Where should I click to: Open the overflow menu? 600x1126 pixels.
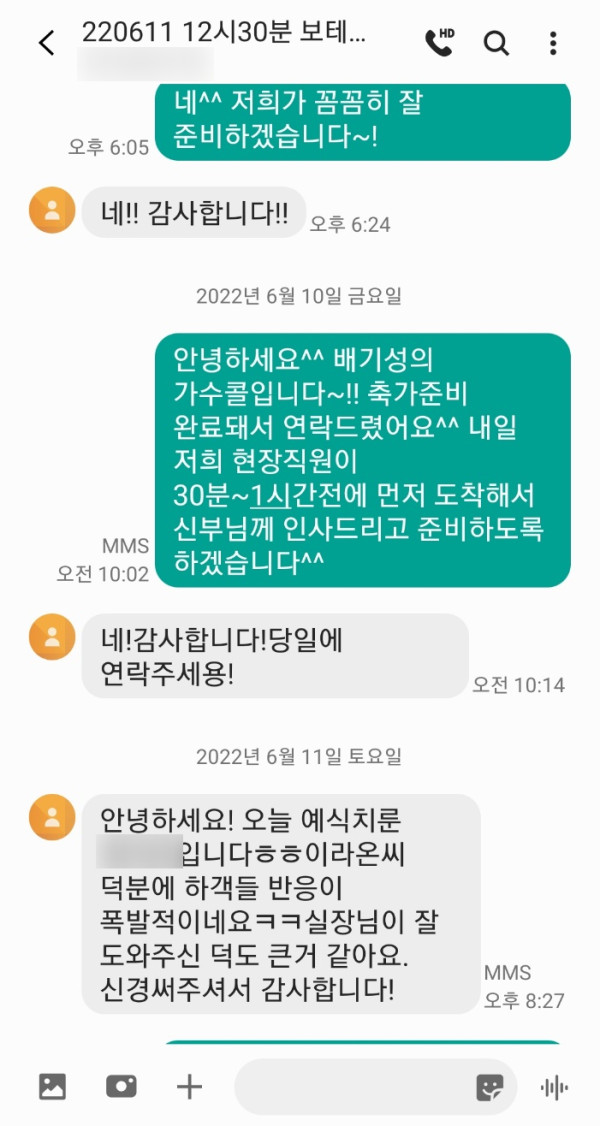point(553,42)
